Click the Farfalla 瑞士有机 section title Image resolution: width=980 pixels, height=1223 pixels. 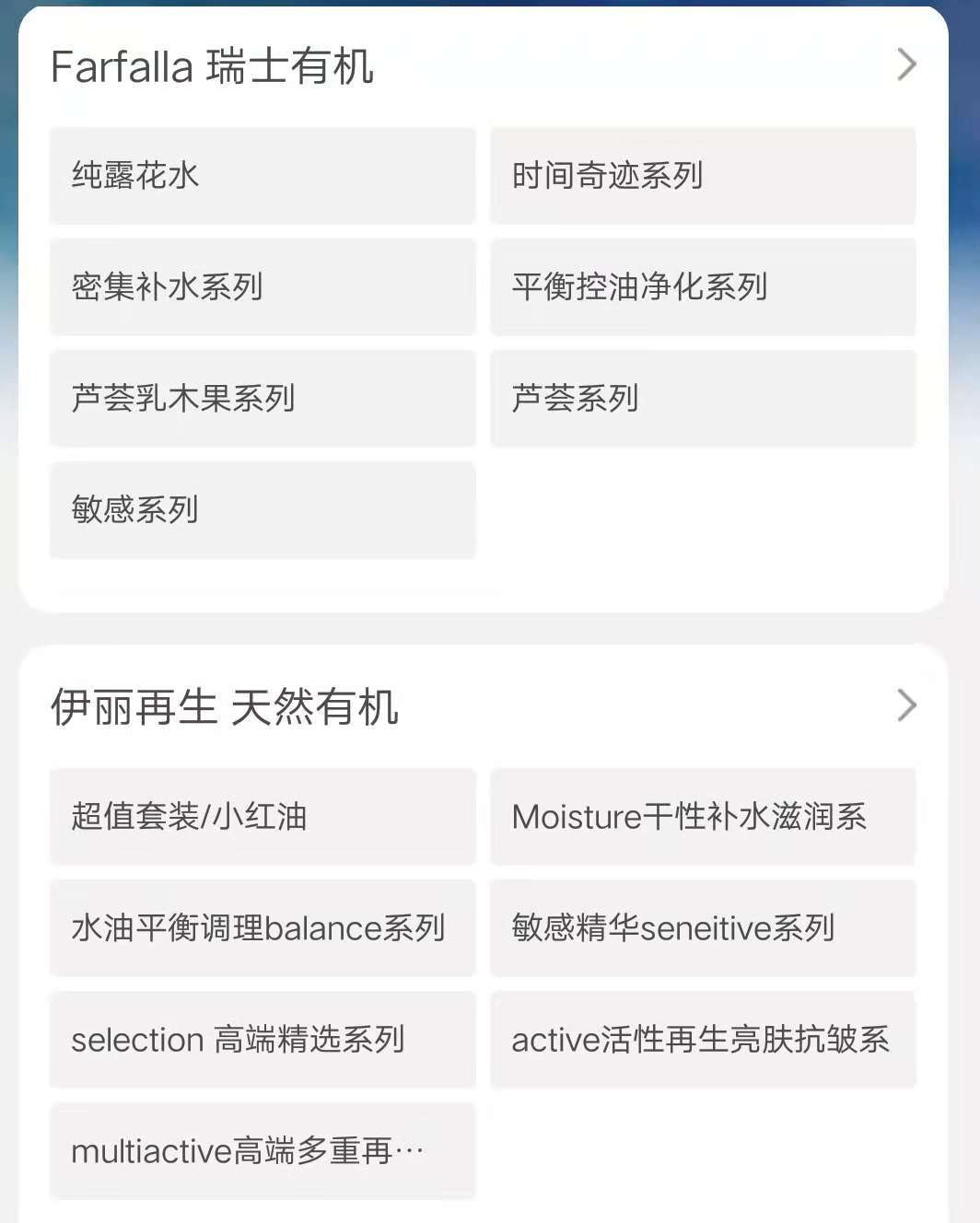(214, 66)
